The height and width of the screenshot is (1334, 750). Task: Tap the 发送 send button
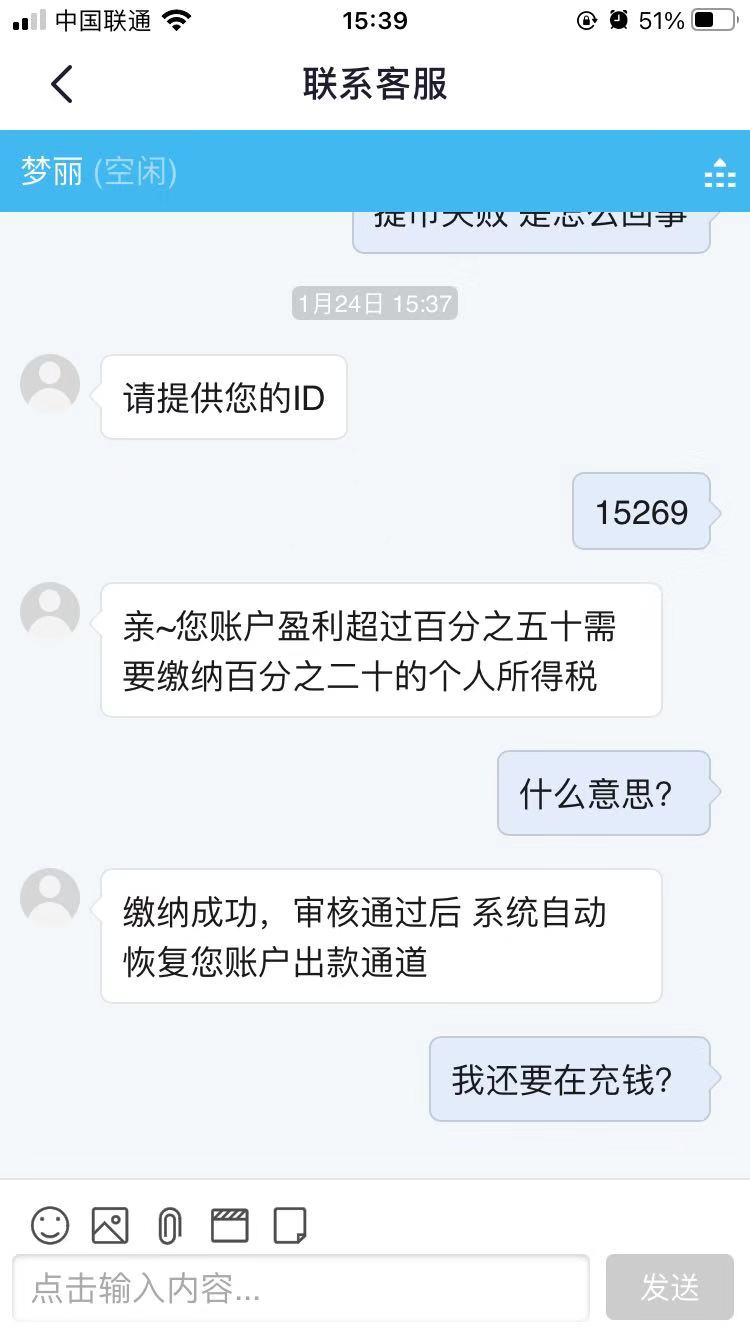tap(670, 1287)
